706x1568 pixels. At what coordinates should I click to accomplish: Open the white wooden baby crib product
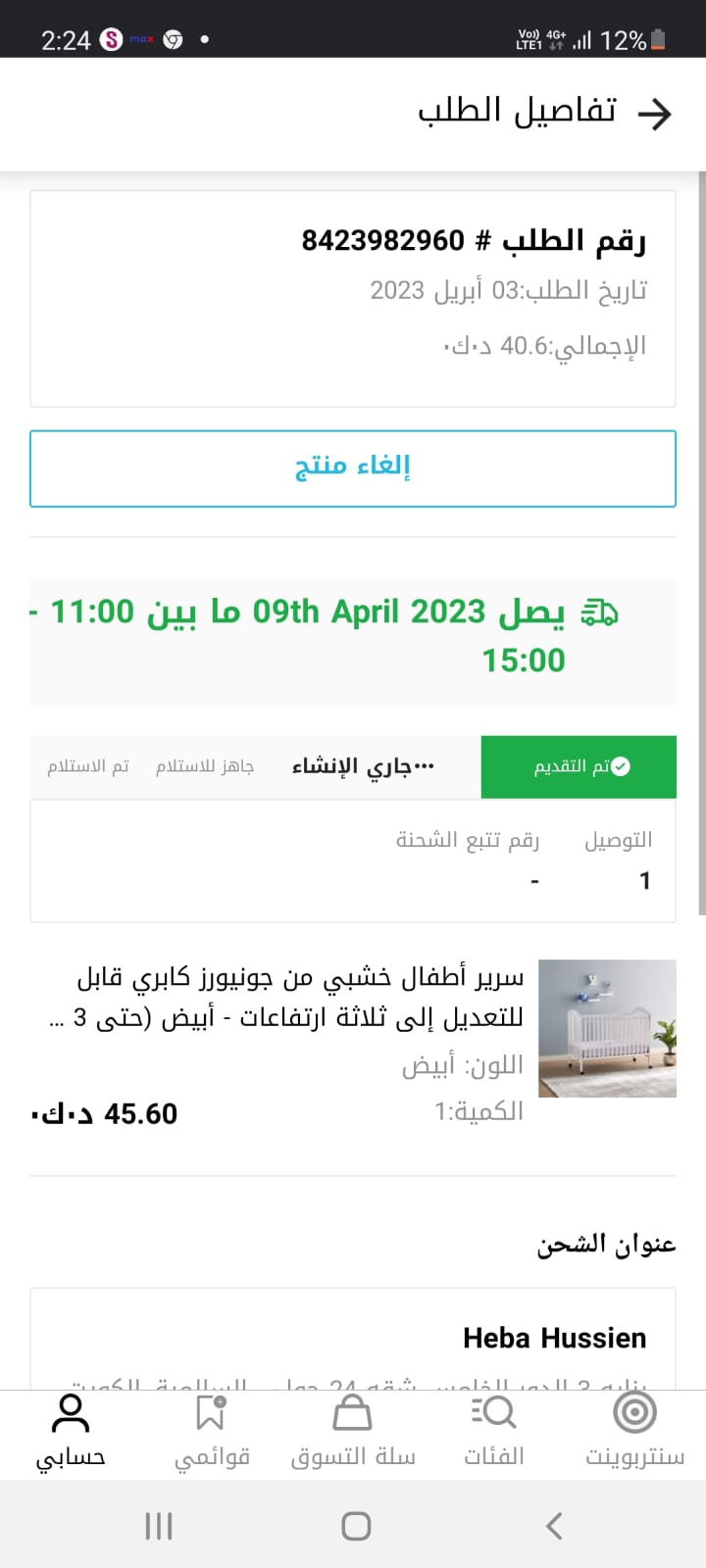[x=607, y=1028]
